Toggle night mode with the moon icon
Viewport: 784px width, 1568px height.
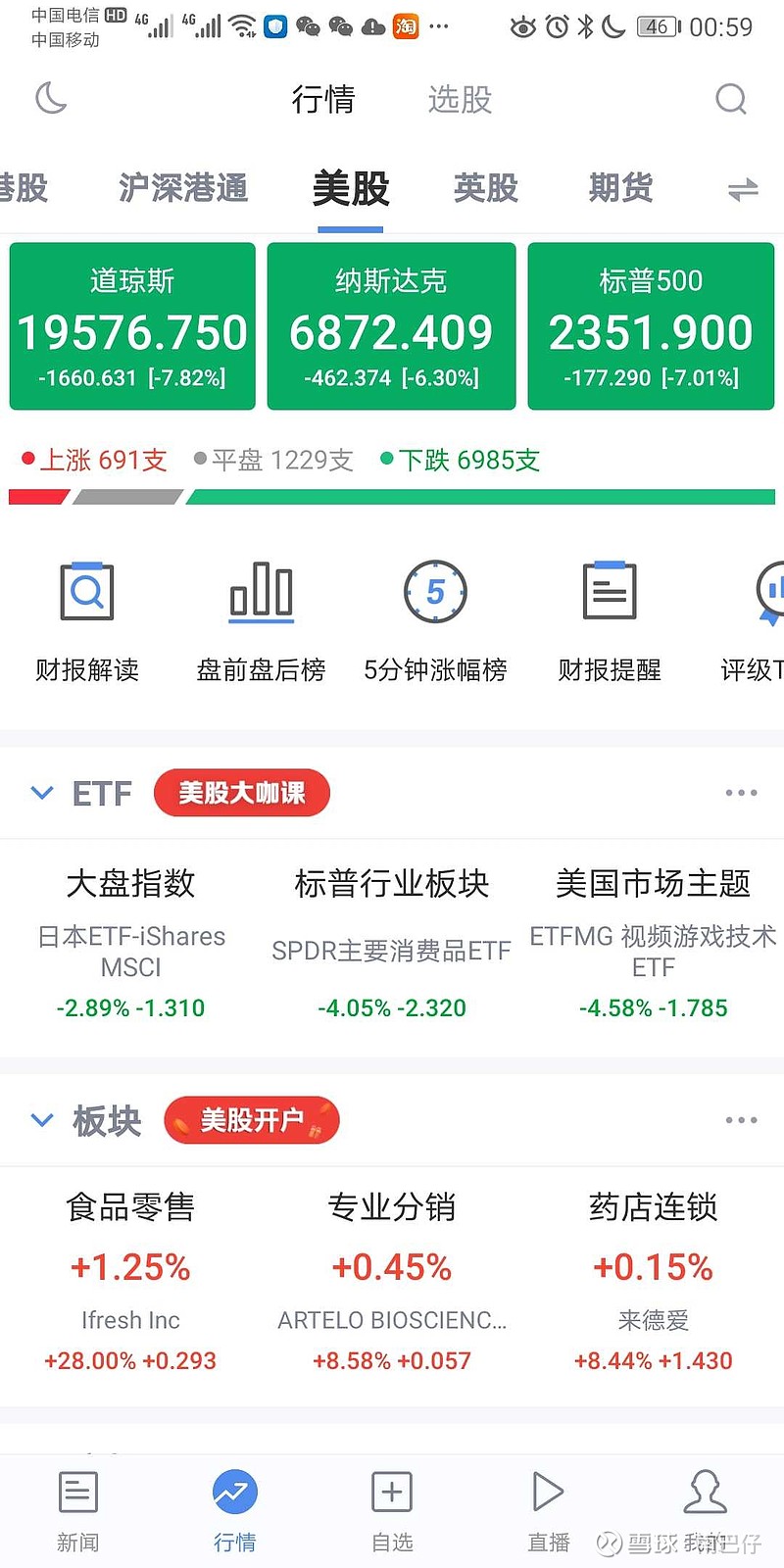51,98
